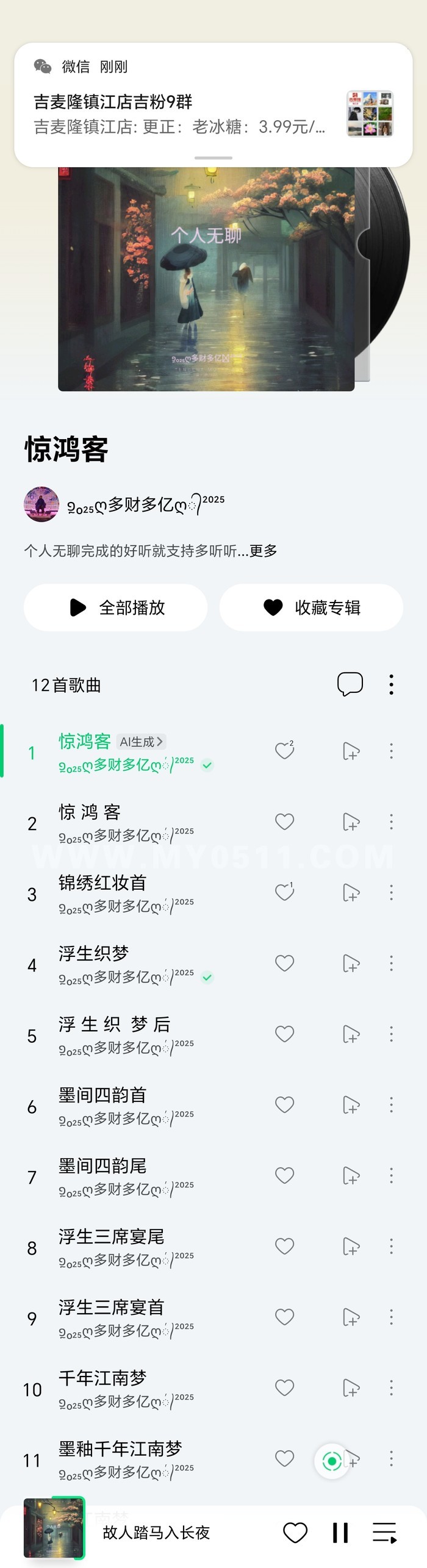Open the now-playing cover in mini player
The width and height of the screenshot is (427, 1568).
54,1528
